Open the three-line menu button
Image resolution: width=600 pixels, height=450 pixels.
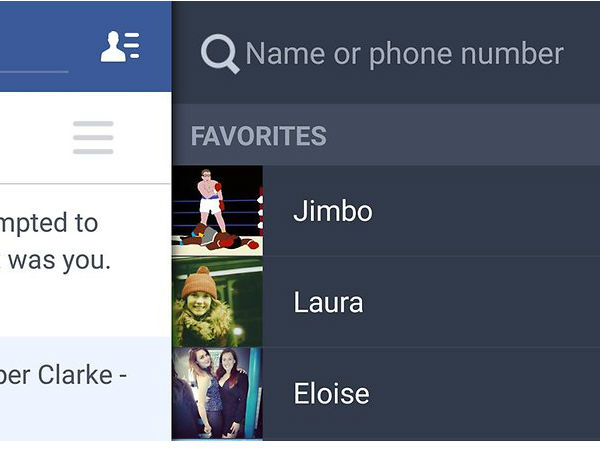[x=93, y=137]
